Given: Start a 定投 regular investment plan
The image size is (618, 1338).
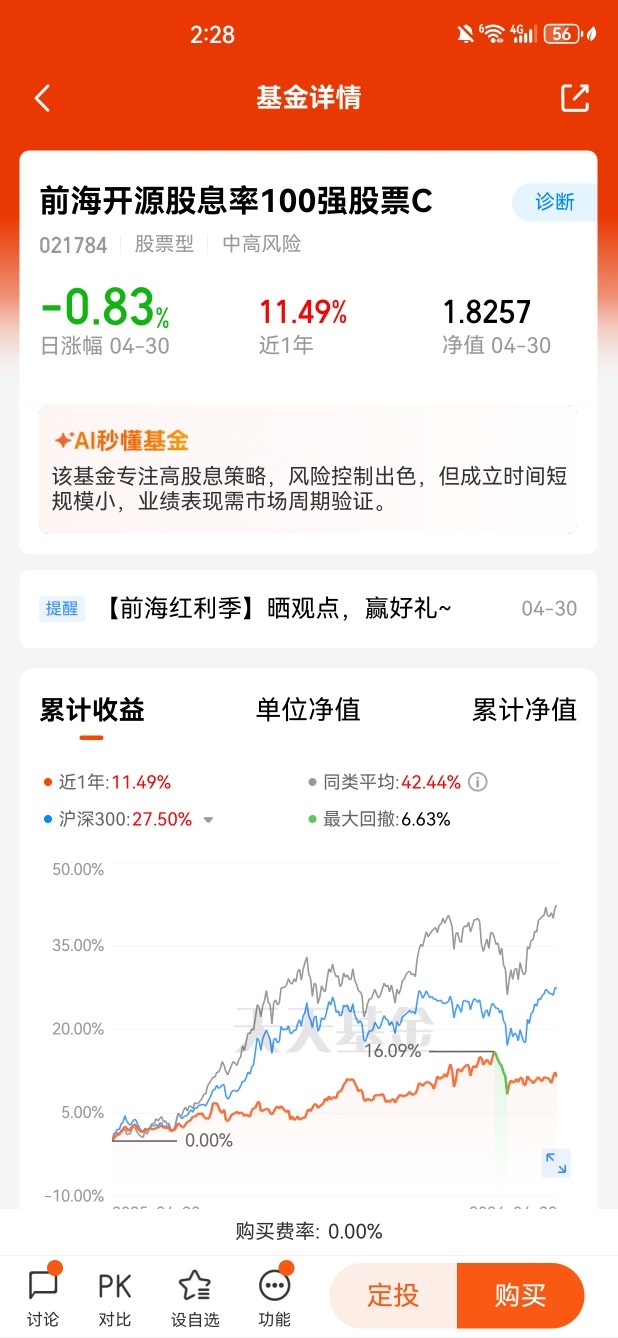Looking at the screenshot, I should (x=393, y=1296).
